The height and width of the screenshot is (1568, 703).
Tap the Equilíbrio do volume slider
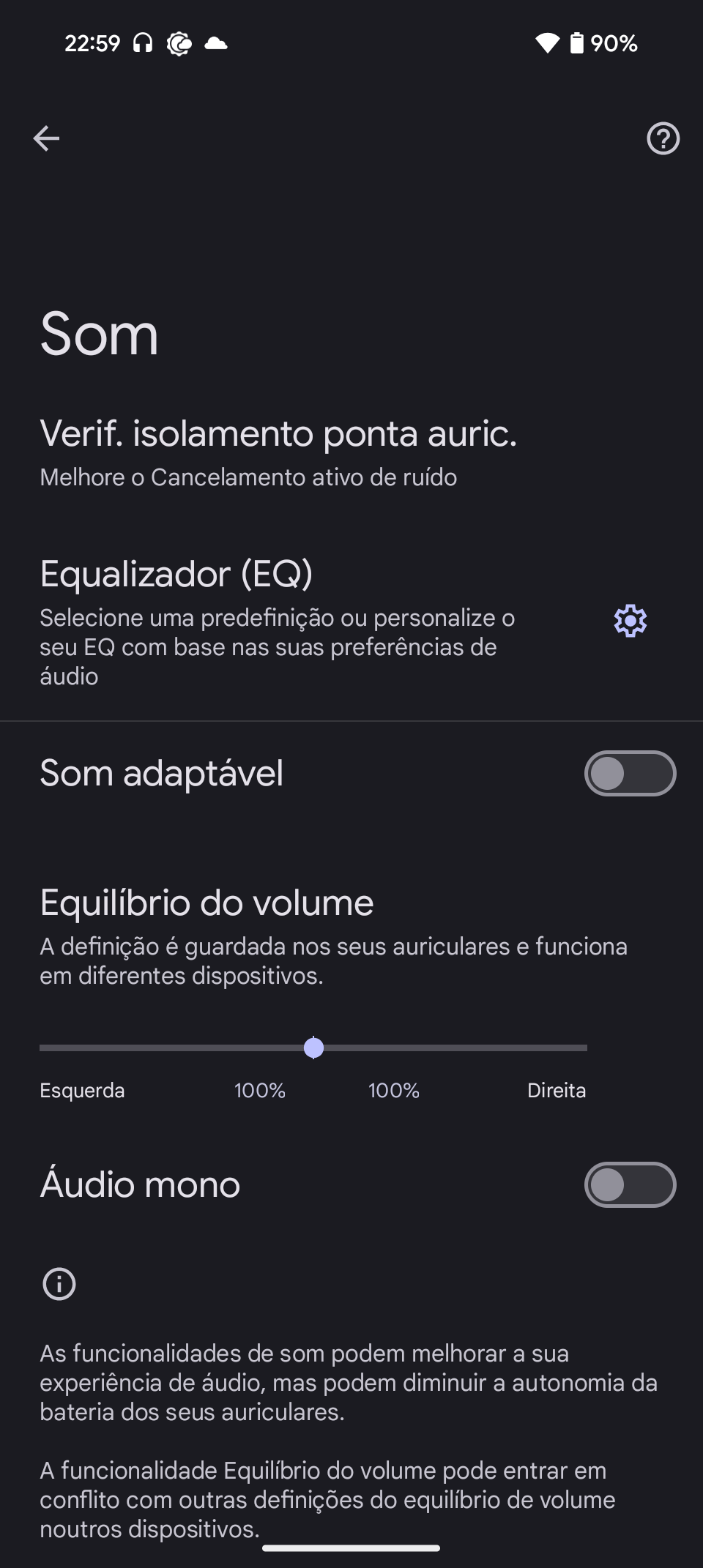[x=313, y=1048]
